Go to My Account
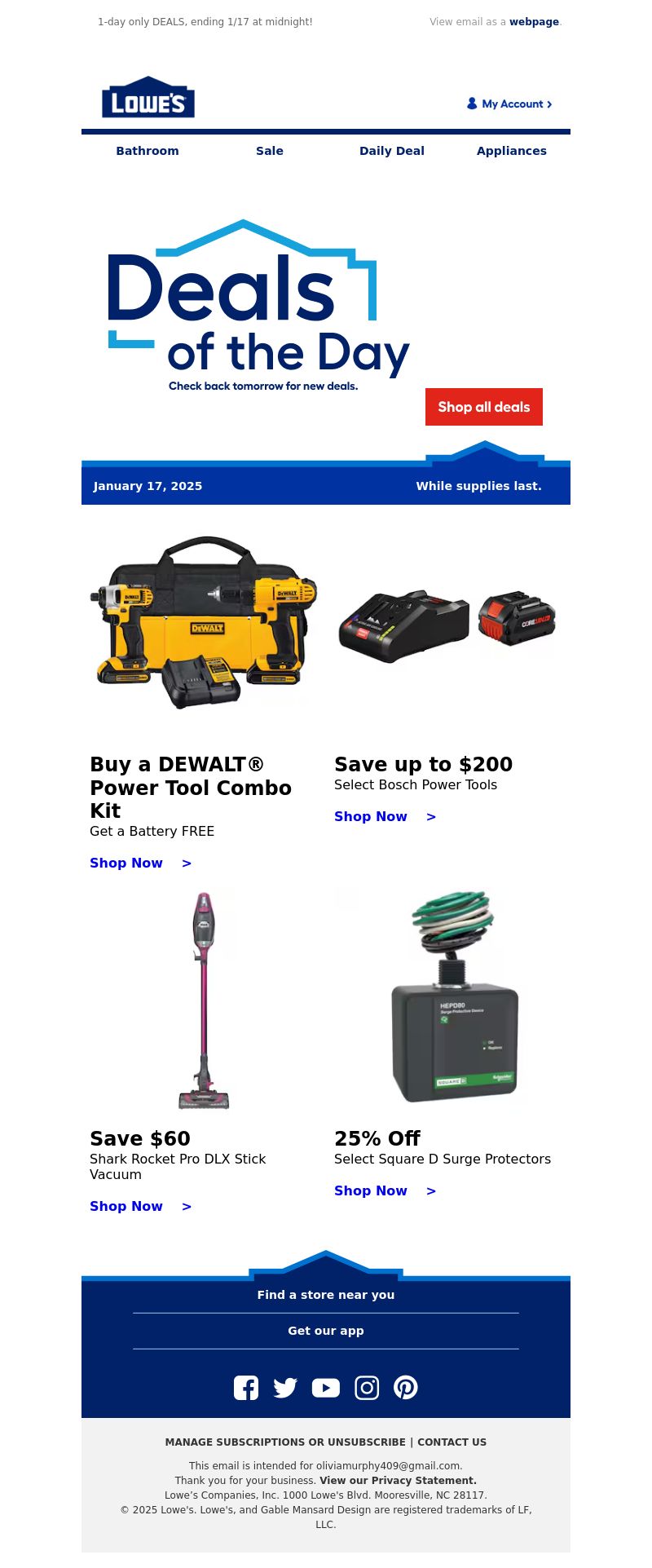The height and width of the screenshot is (1568, 652). pyautogui.click(x=510, y=104)
